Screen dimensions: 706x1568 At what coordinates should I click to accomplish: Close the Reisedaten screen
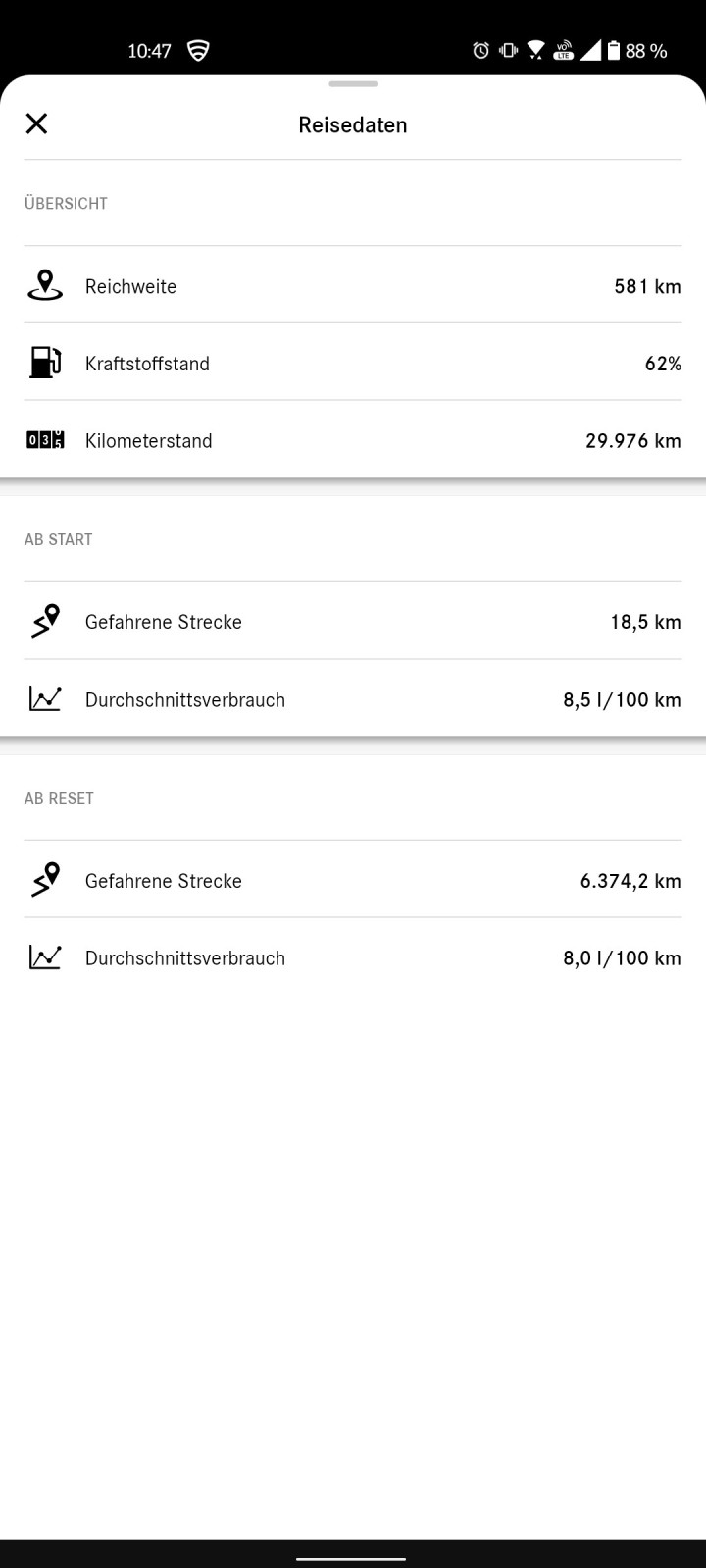tap(36, 123)
